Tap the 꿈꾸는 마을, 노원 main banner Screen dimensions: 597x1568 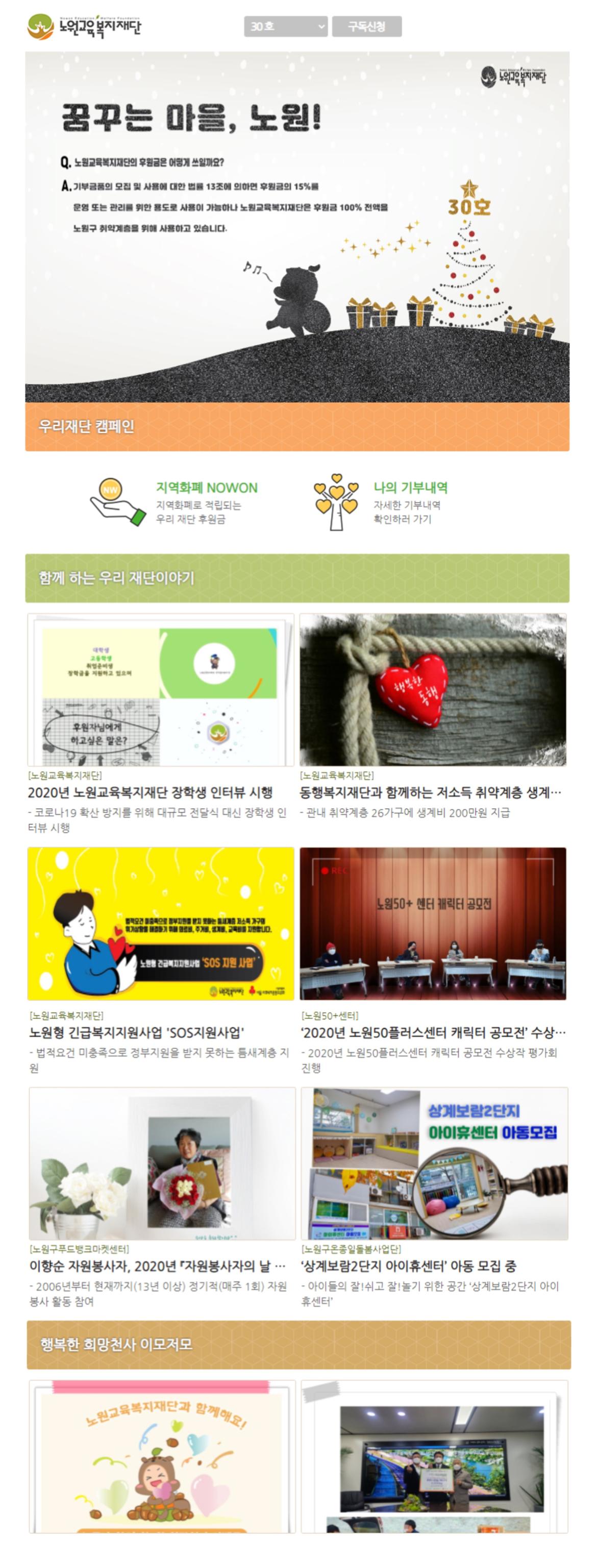tap(297, 226)
